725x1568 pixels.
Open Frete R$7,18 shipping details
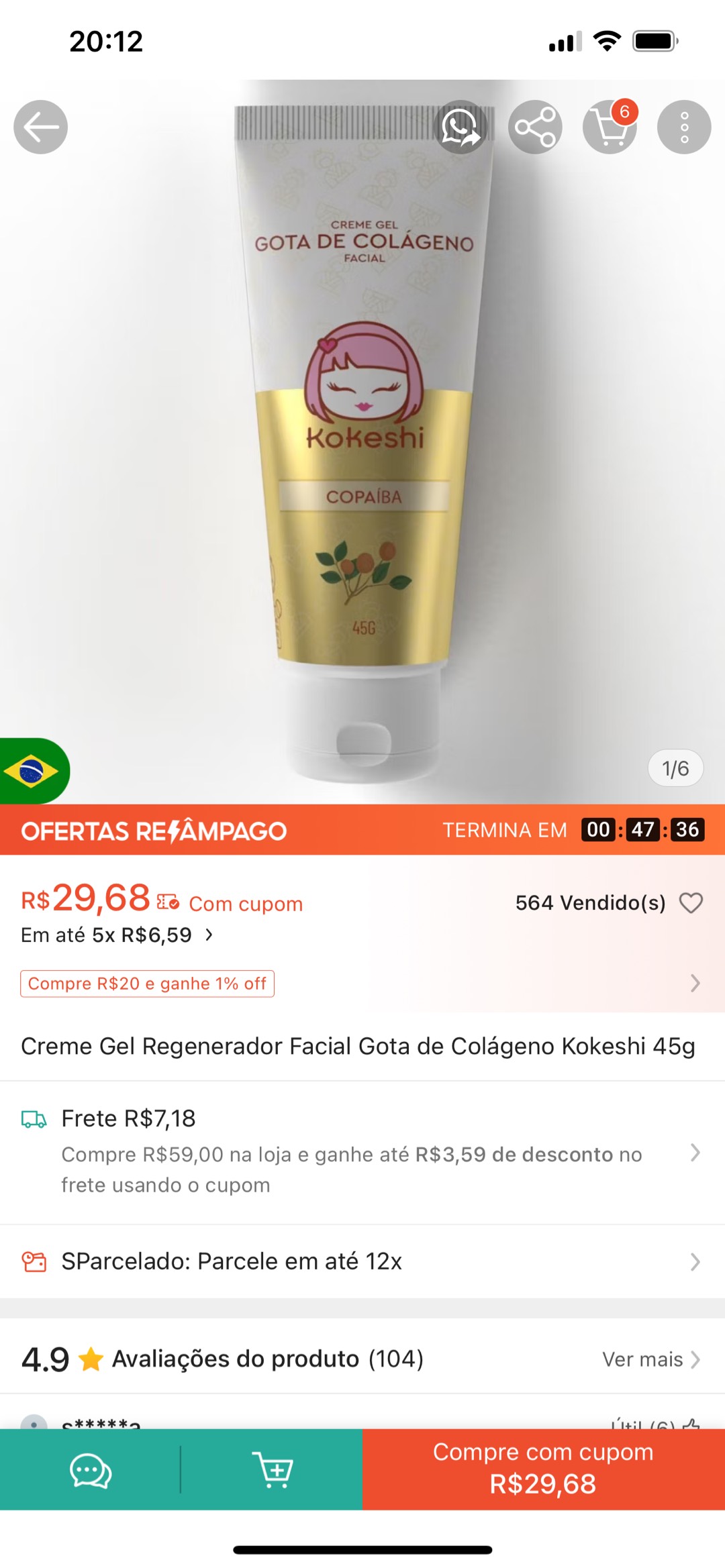362,1151
